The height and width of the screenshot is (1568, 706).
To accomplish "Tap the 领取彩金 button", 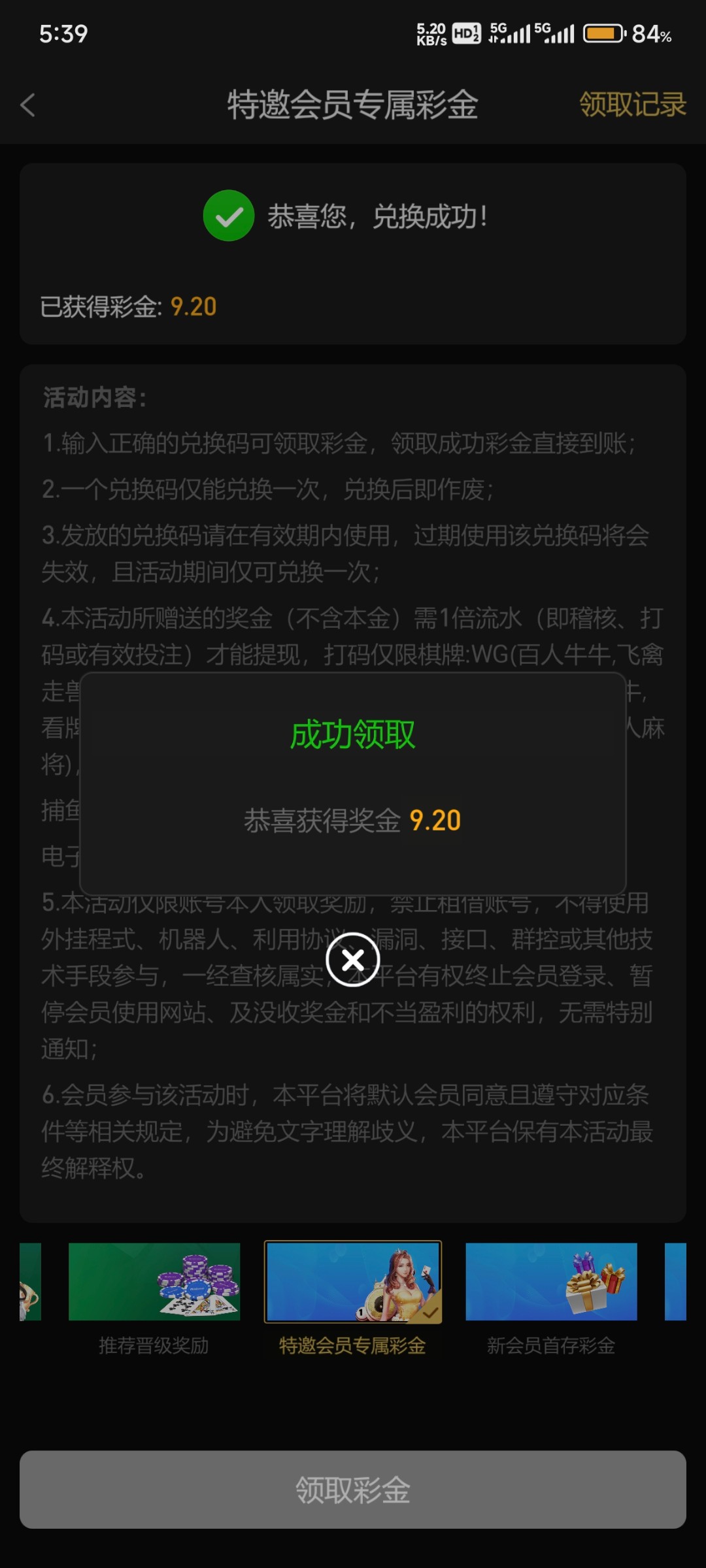I will click(x=353, y=1490).
